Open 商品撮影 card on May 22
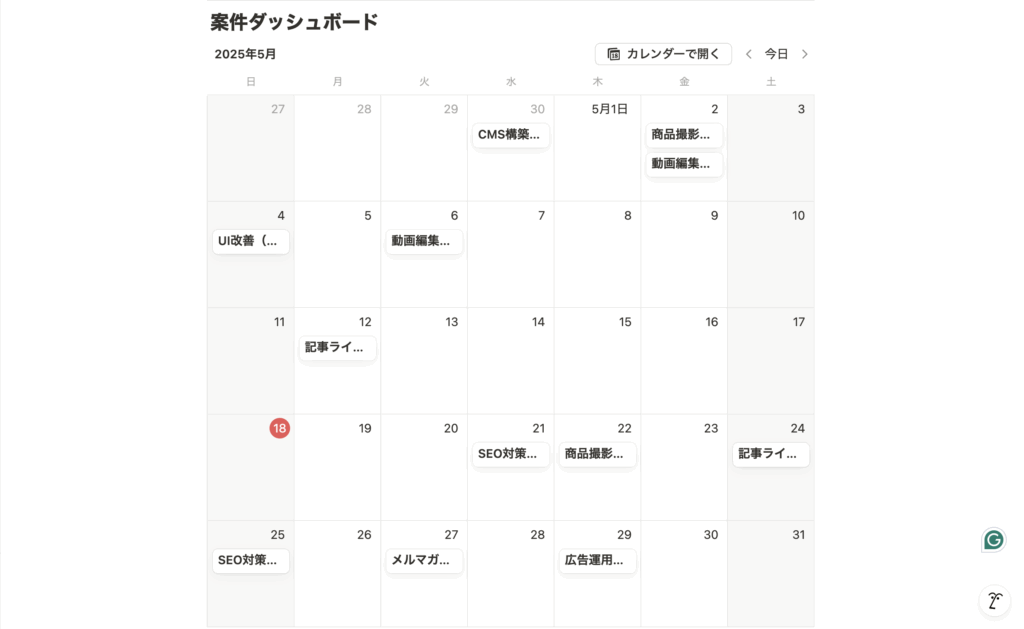This screenshot has height=629, width=1024. point(597,454)
